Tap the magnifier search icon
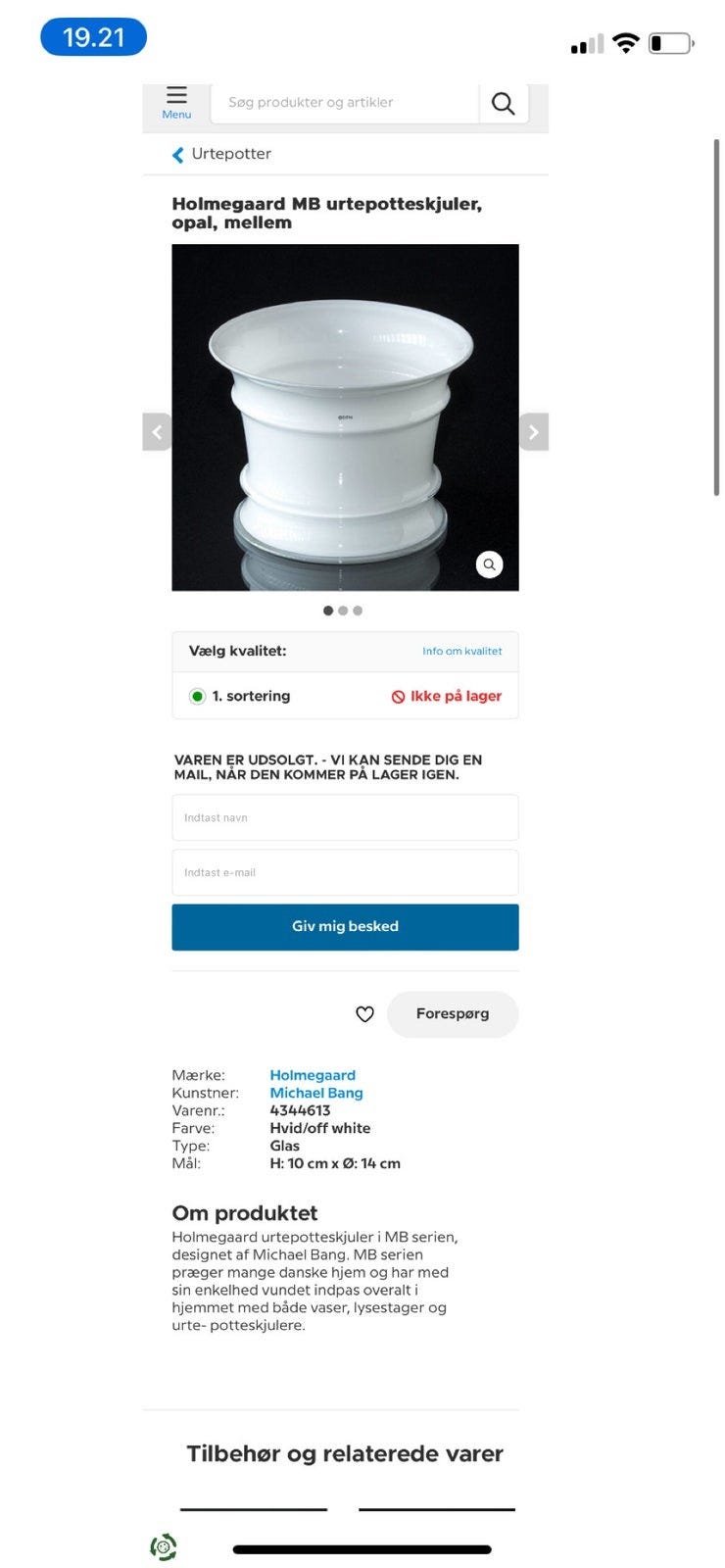Viewport: 725px width, 1568px height. pos(504,103)
